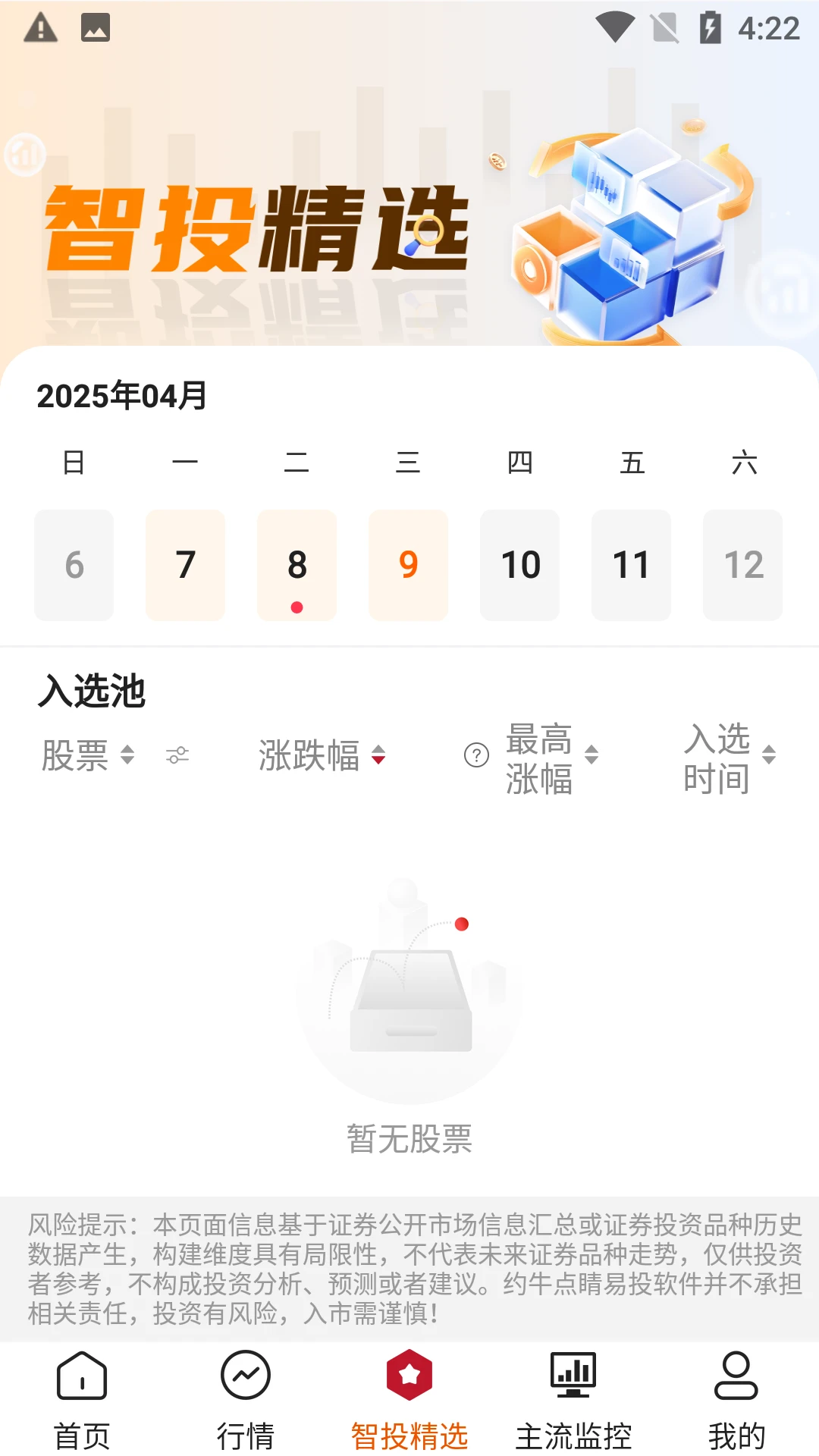Tap the 暂无股票 empty state illustration
Viewport: 819px width, 1456px height.
click(409, 1009)
